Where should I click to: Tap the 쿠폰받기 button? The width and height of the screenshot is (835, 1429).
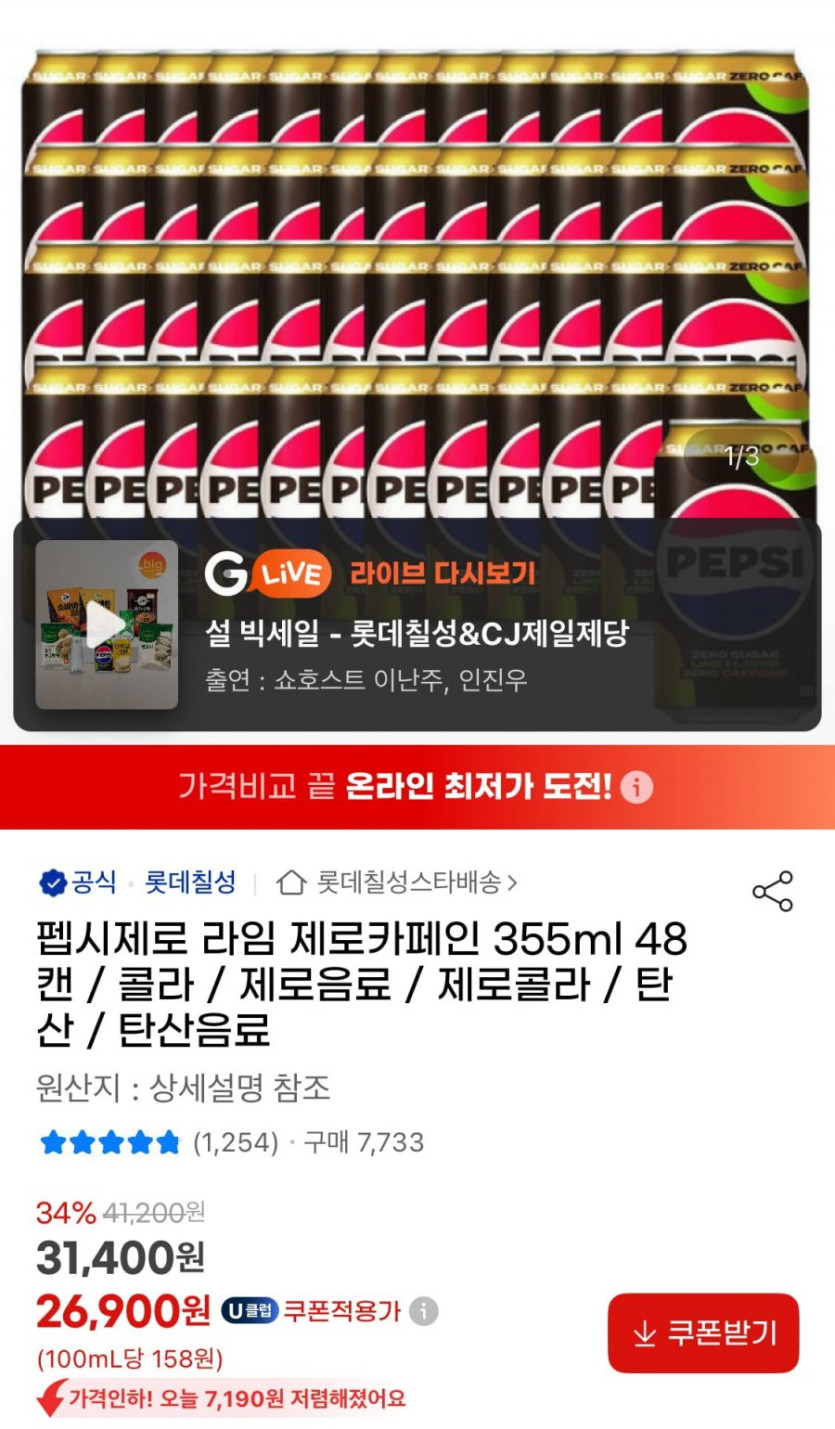point(703,1333)
